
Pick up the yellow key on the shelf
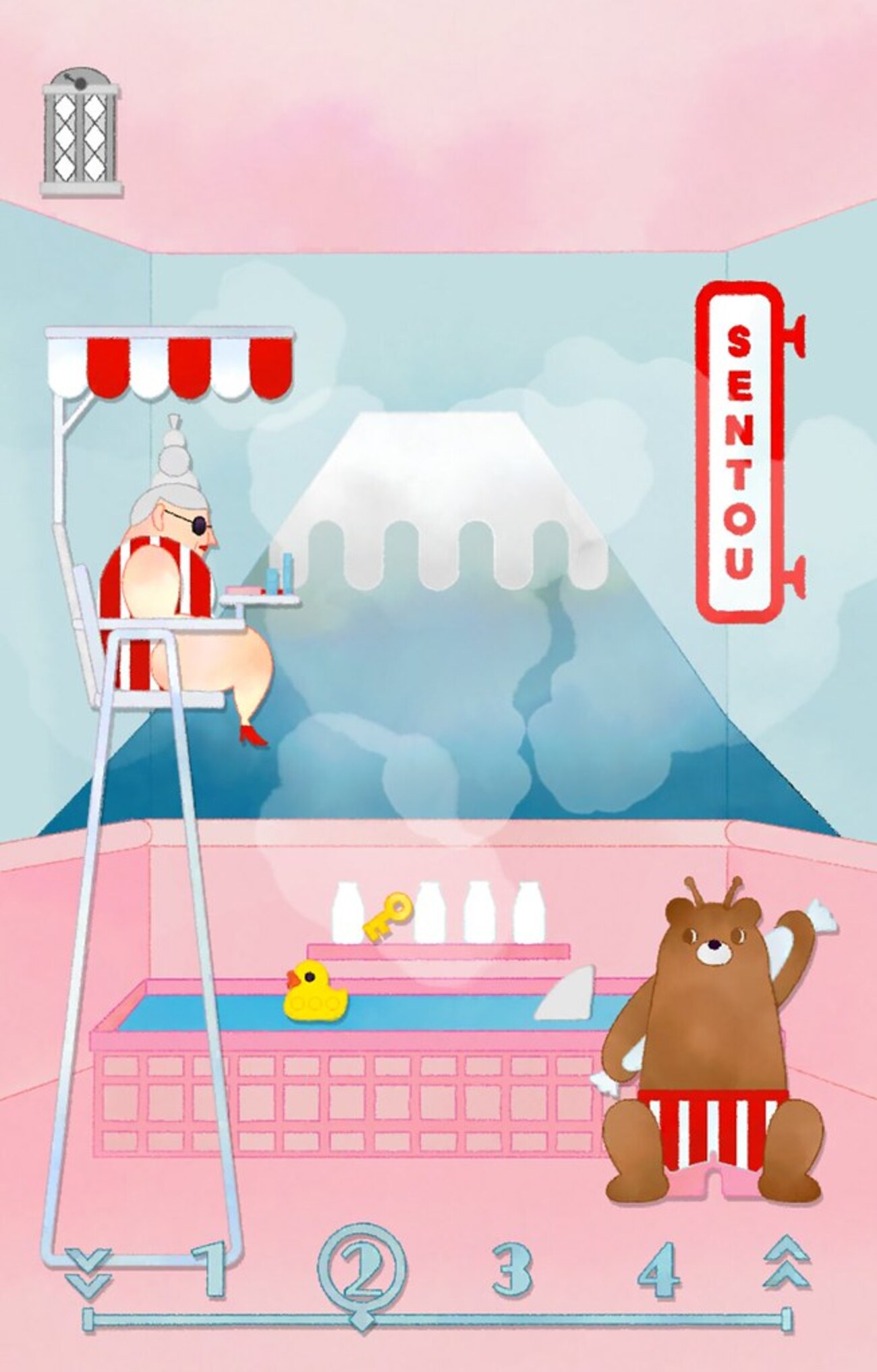387,916
